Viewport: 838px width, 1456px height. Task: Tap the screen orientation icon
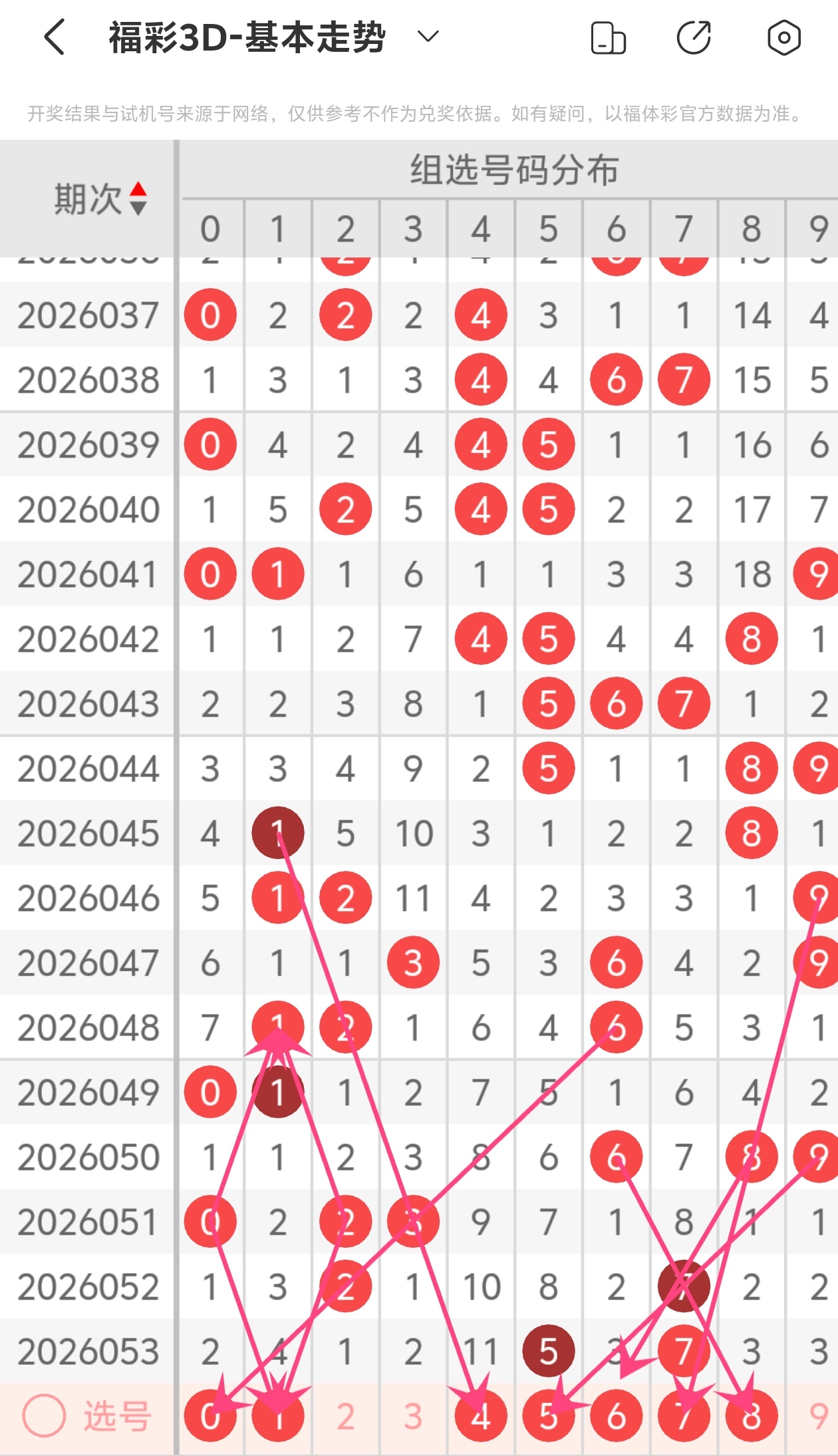pos(608,38)
